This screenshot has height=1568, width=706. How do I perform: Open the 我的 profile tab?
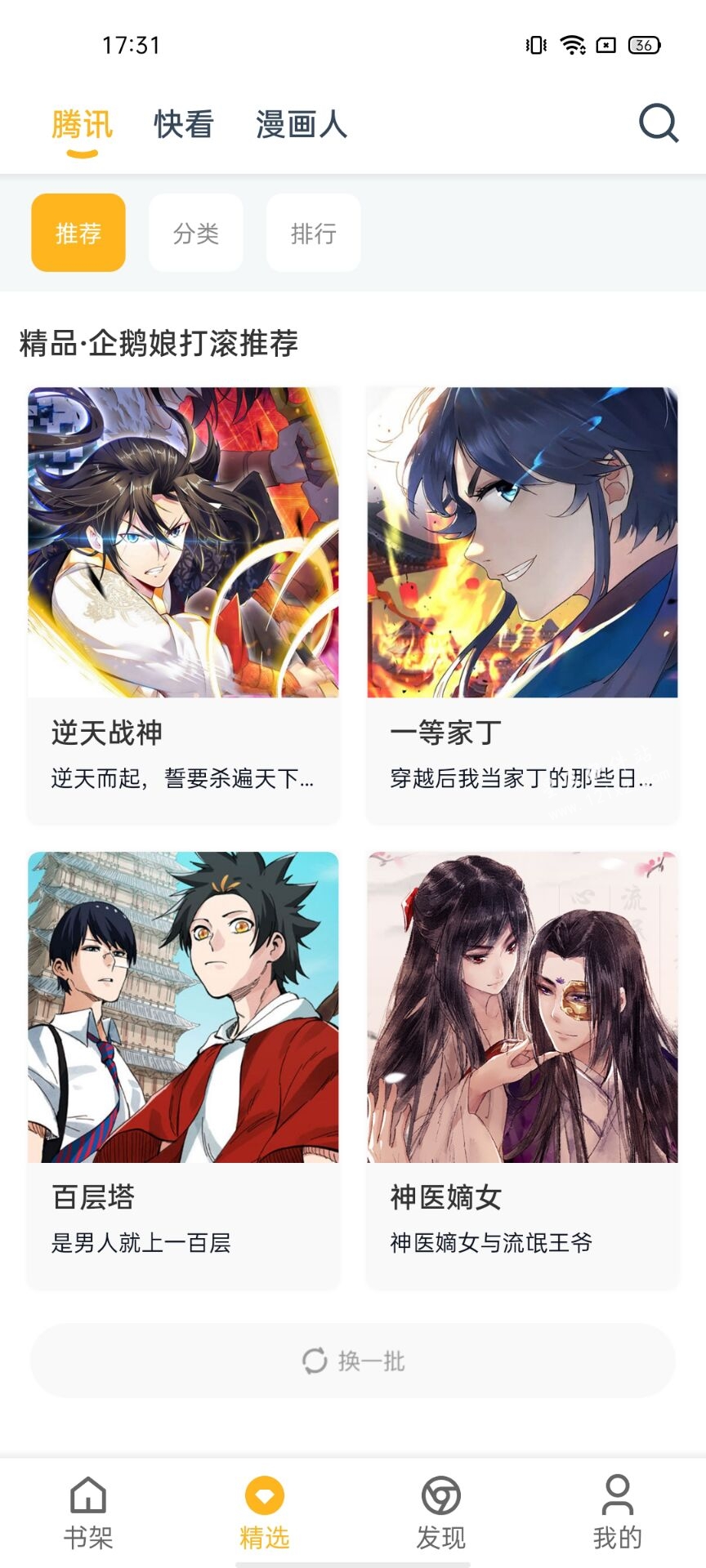click(618, 1512)
